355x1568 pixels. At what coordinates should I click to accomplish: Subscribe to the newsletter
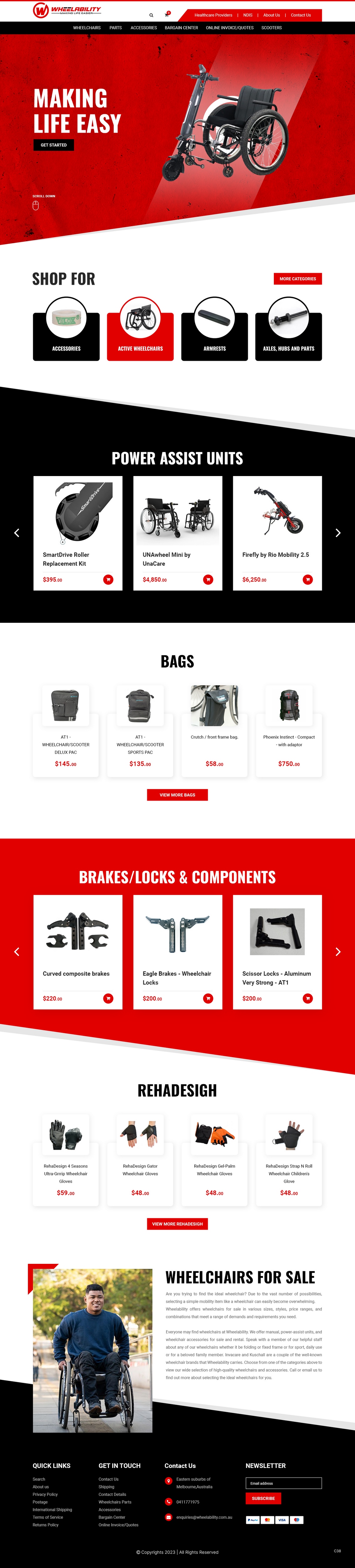tap(263, 1498)
